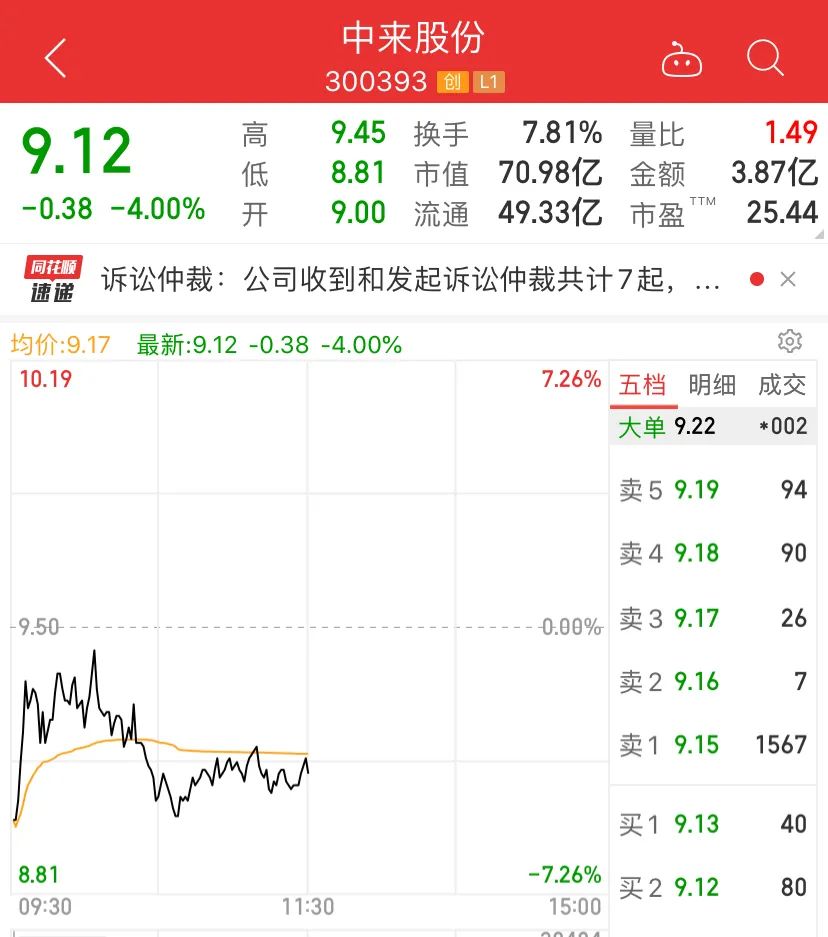Select the 卖5 order at 9.19
The width and height of the screenshot is (828, 937).
point(712,490)
